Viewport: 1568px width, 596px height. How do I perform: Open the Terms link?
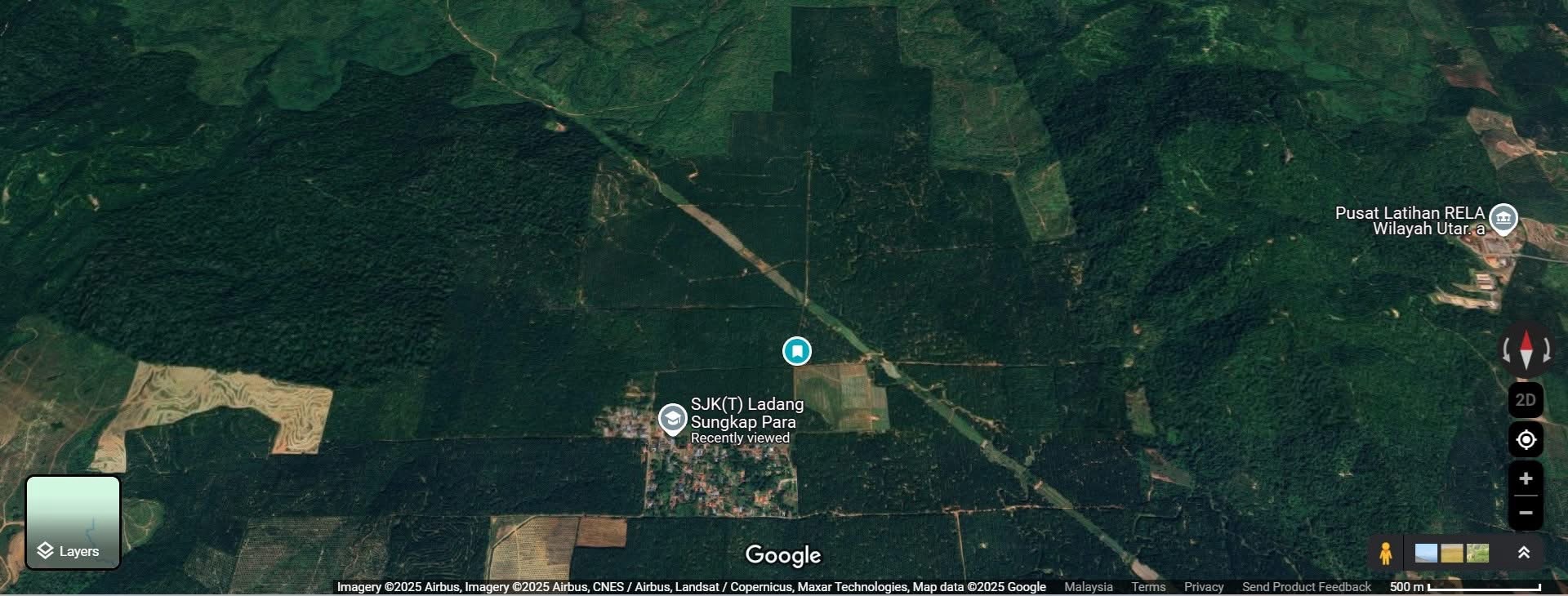click(1148, 587)
